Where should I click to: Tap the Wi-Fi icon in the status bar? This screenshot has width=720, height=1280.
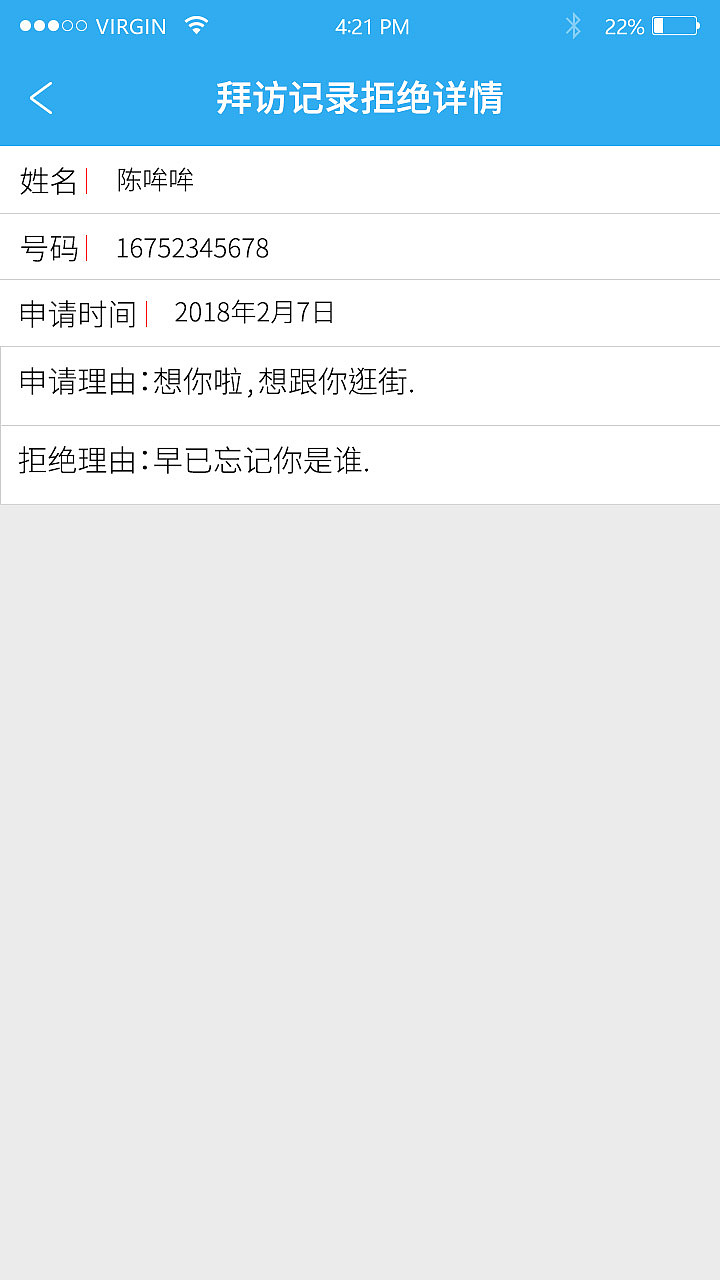(x=196, y=25)
